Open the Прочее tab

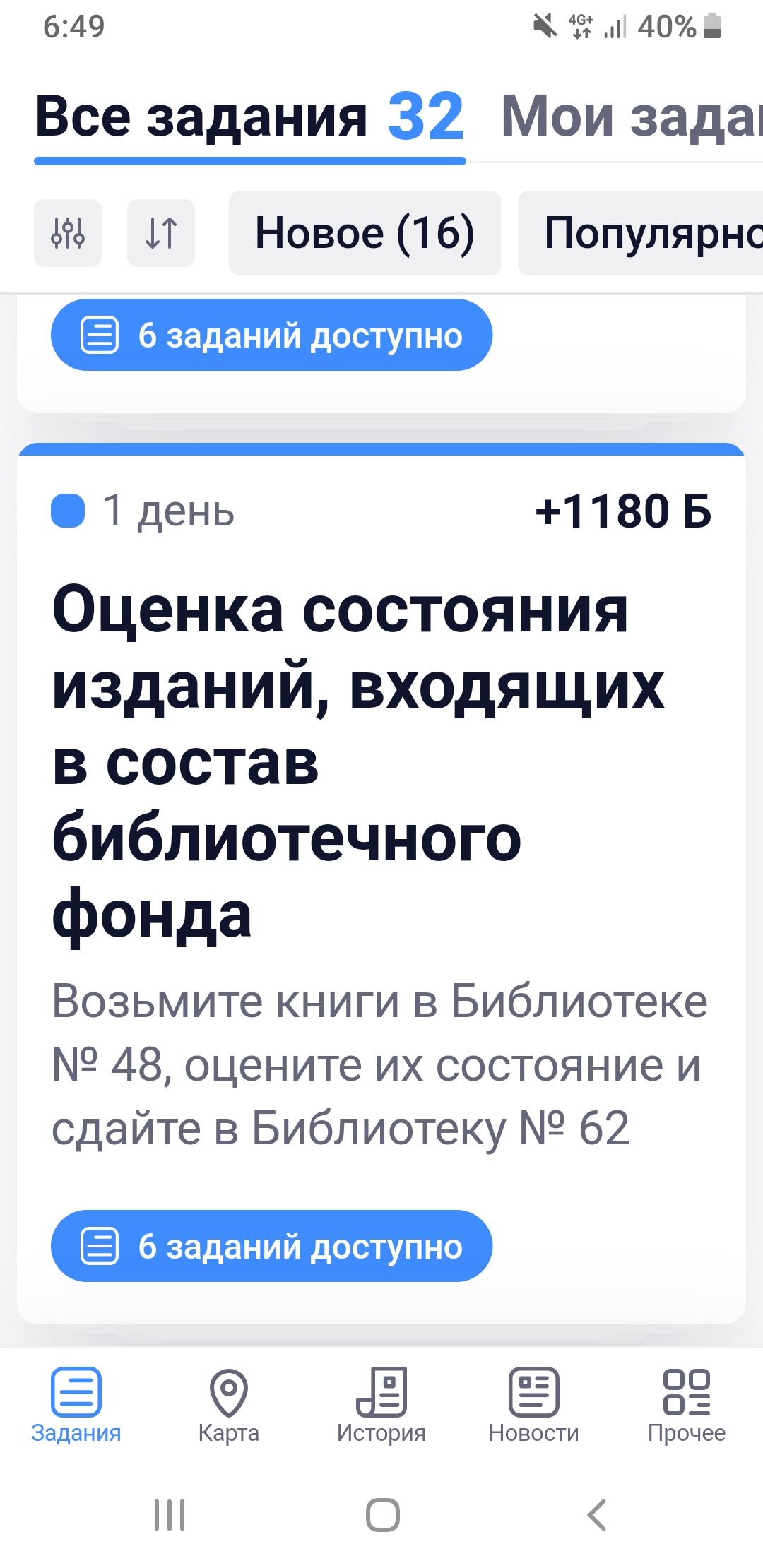tap(687, 1406)
